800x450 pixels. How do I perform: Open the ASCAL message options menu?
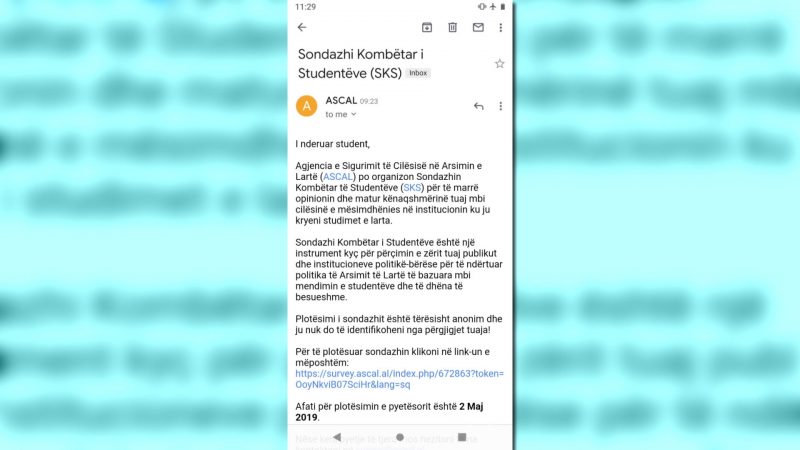[x=501, y=106]
